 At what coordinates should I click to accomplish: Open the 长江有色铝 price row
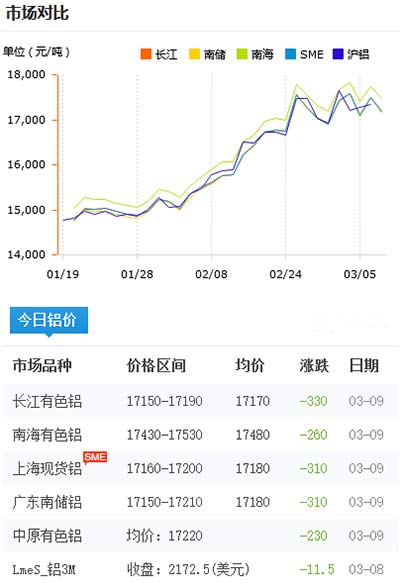click(200, 401)
